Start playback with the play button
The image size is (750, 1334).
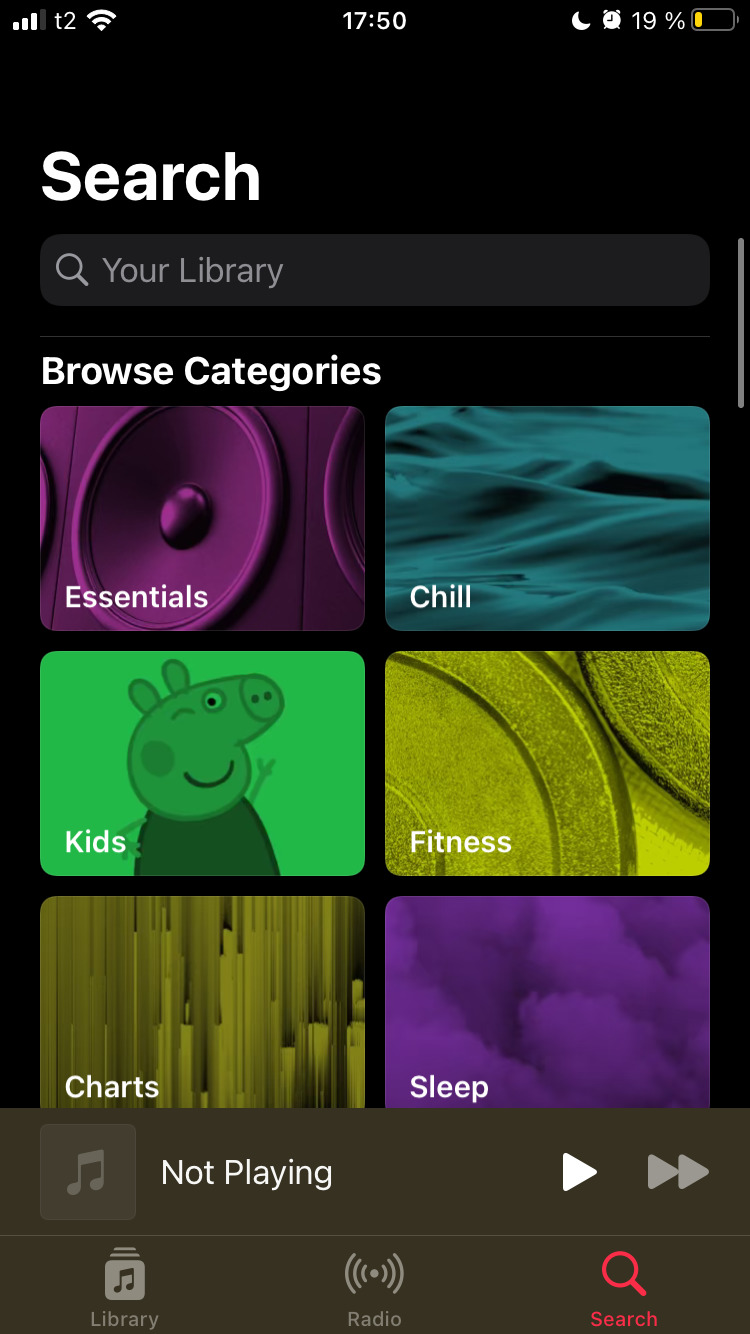coord(579,1172)
